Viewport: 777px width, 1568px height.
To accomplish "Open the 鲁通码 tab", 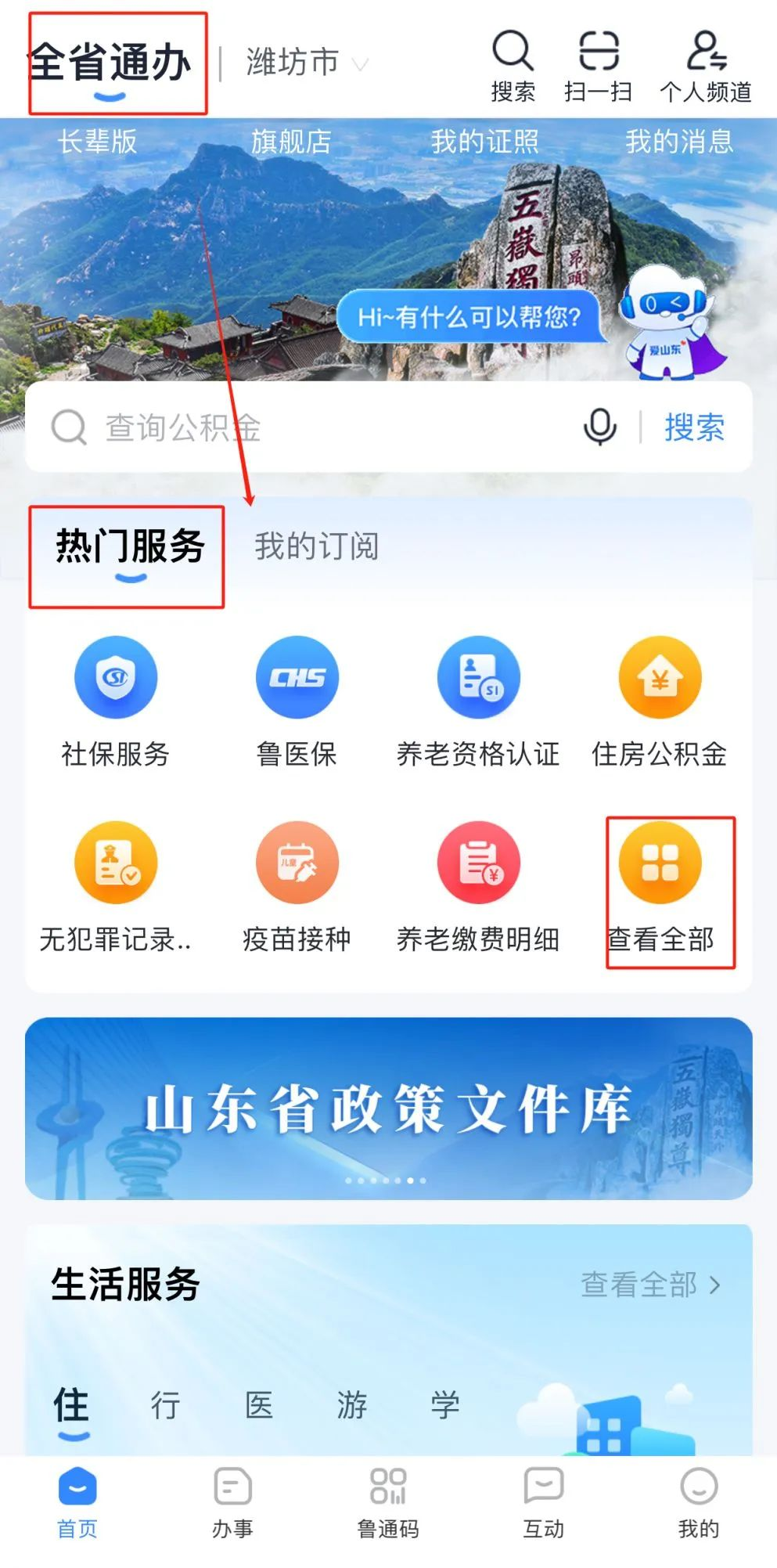I will pyautogui.click(x=388, y=1502).
